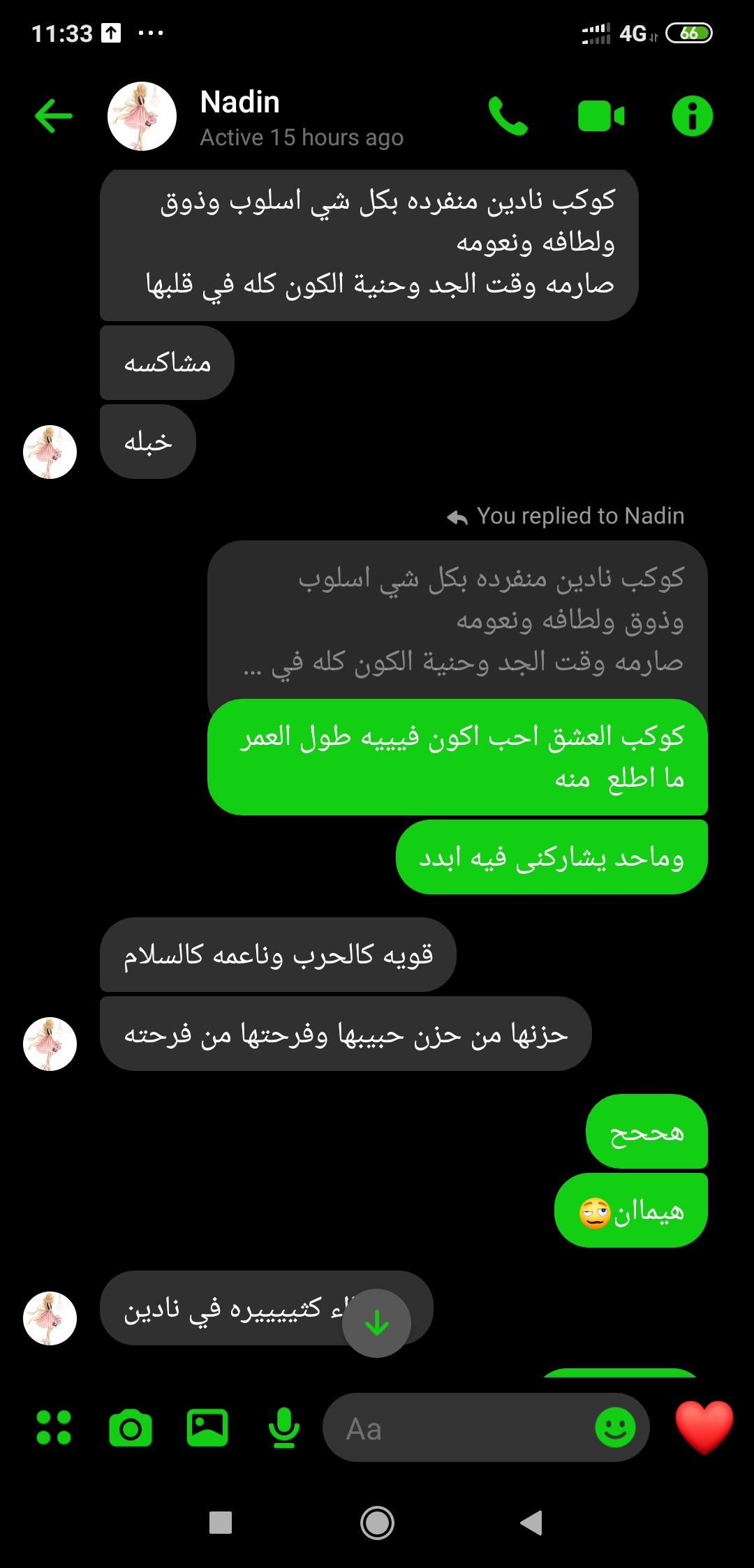Open the camera to take a photo
754x1568 pixels.
[x=131, y=1428]
